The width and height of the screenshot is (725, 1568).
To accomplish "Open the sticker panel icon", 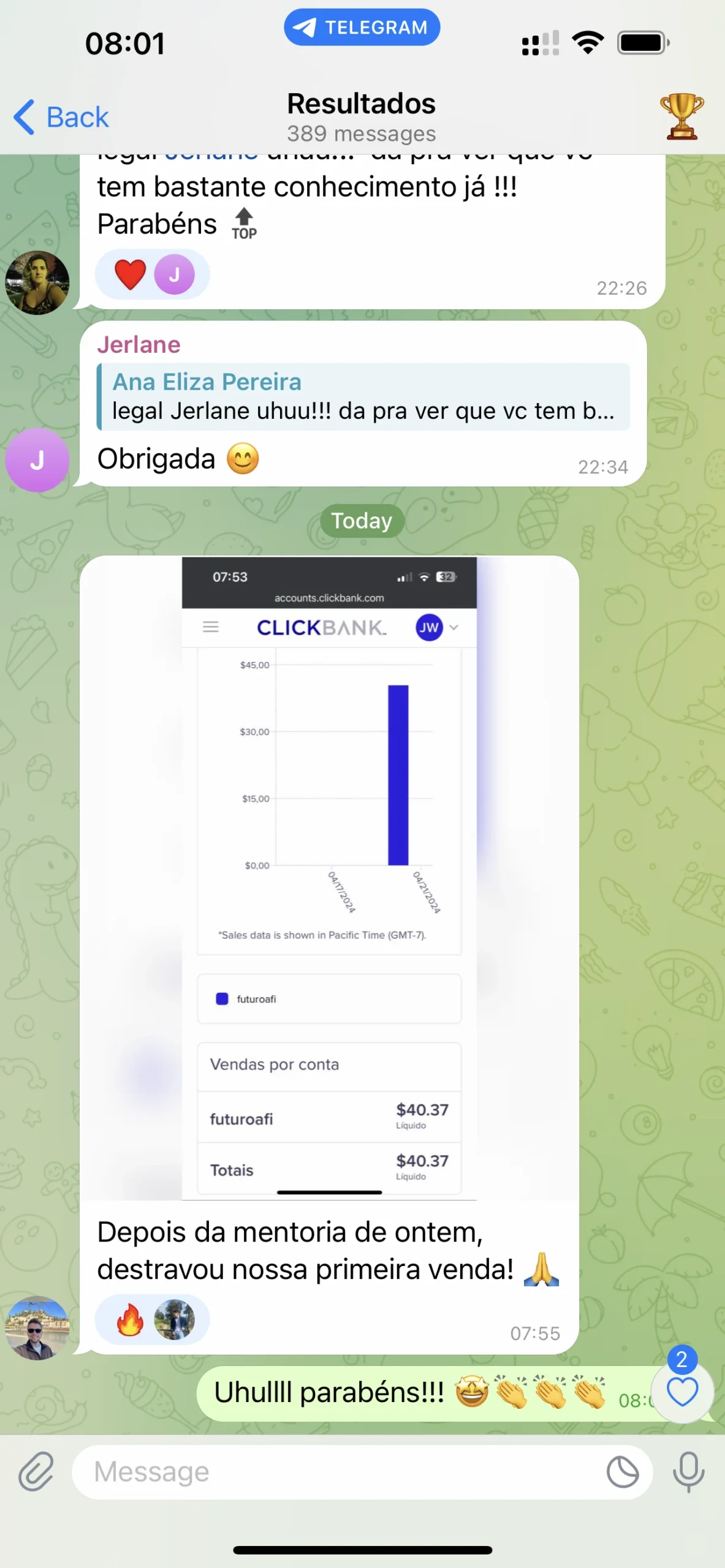I will pos(623,1471).
